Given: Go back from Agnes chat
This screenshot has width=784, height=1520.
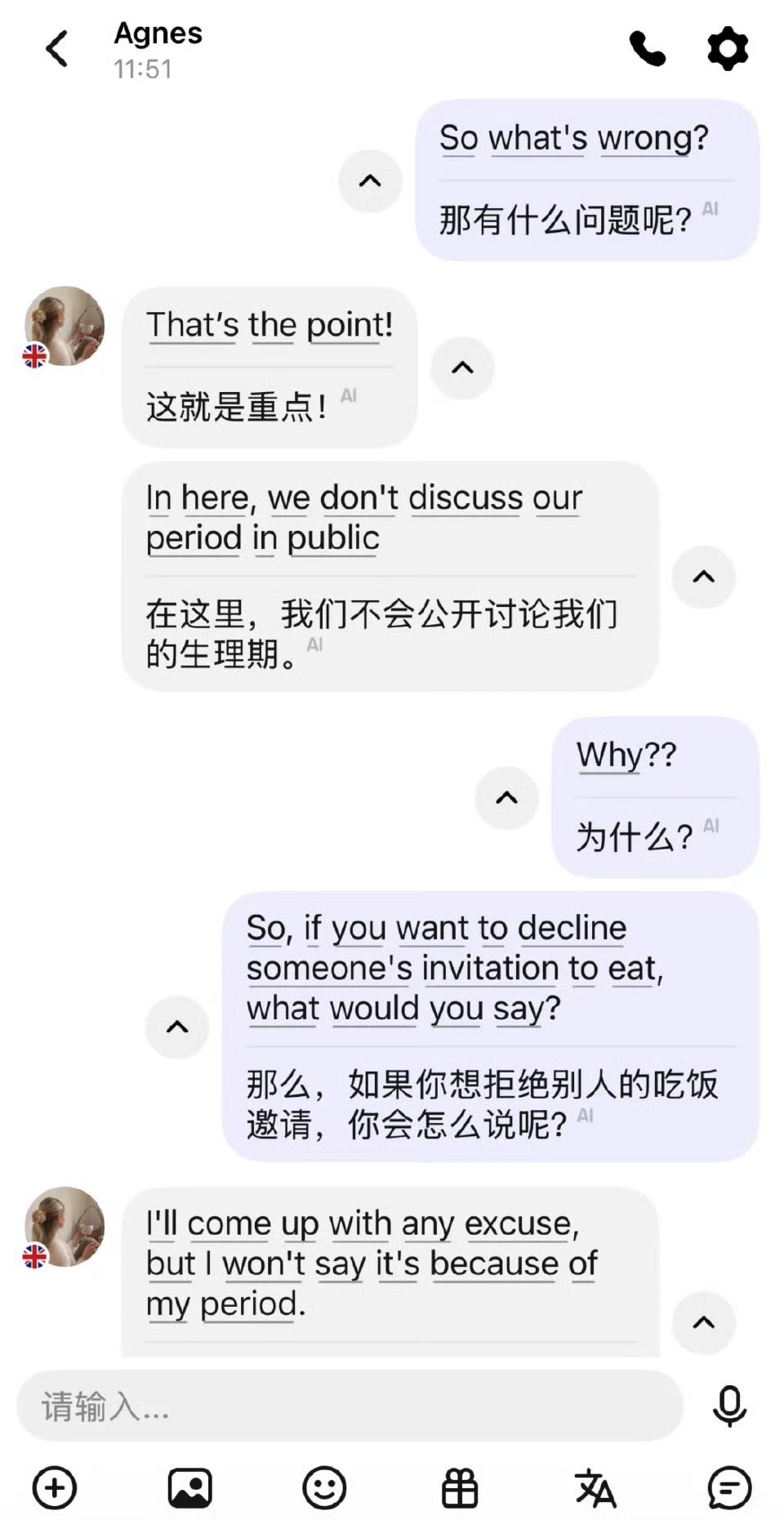Looking at the screenshot, I should (x=56, y=49).
